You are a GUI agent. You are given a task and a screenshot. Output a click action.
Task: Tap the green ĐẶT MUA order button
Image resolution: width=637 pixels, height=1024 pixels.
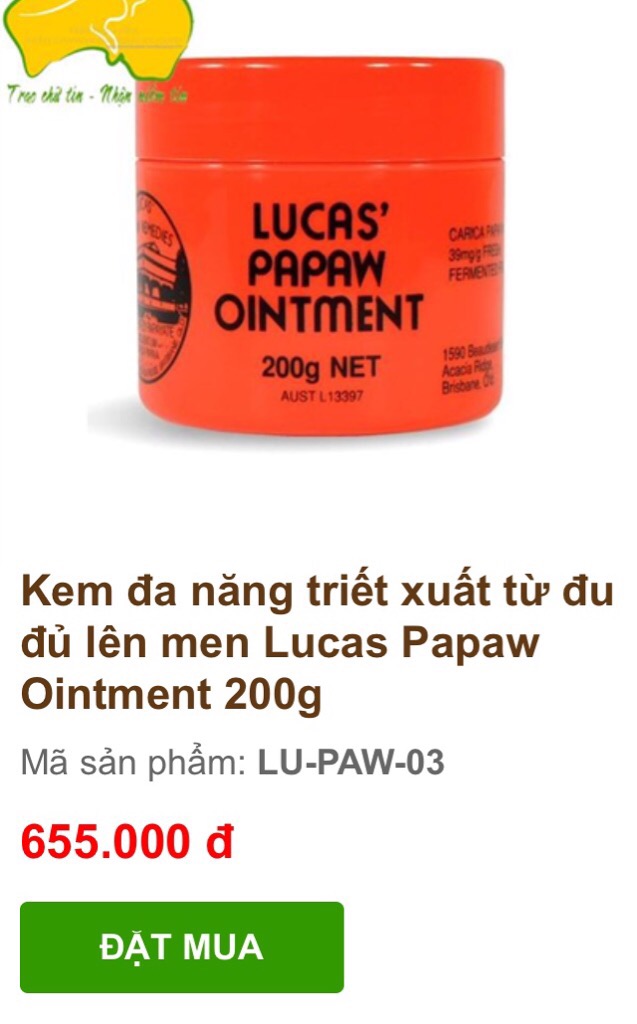pos(182,947)
